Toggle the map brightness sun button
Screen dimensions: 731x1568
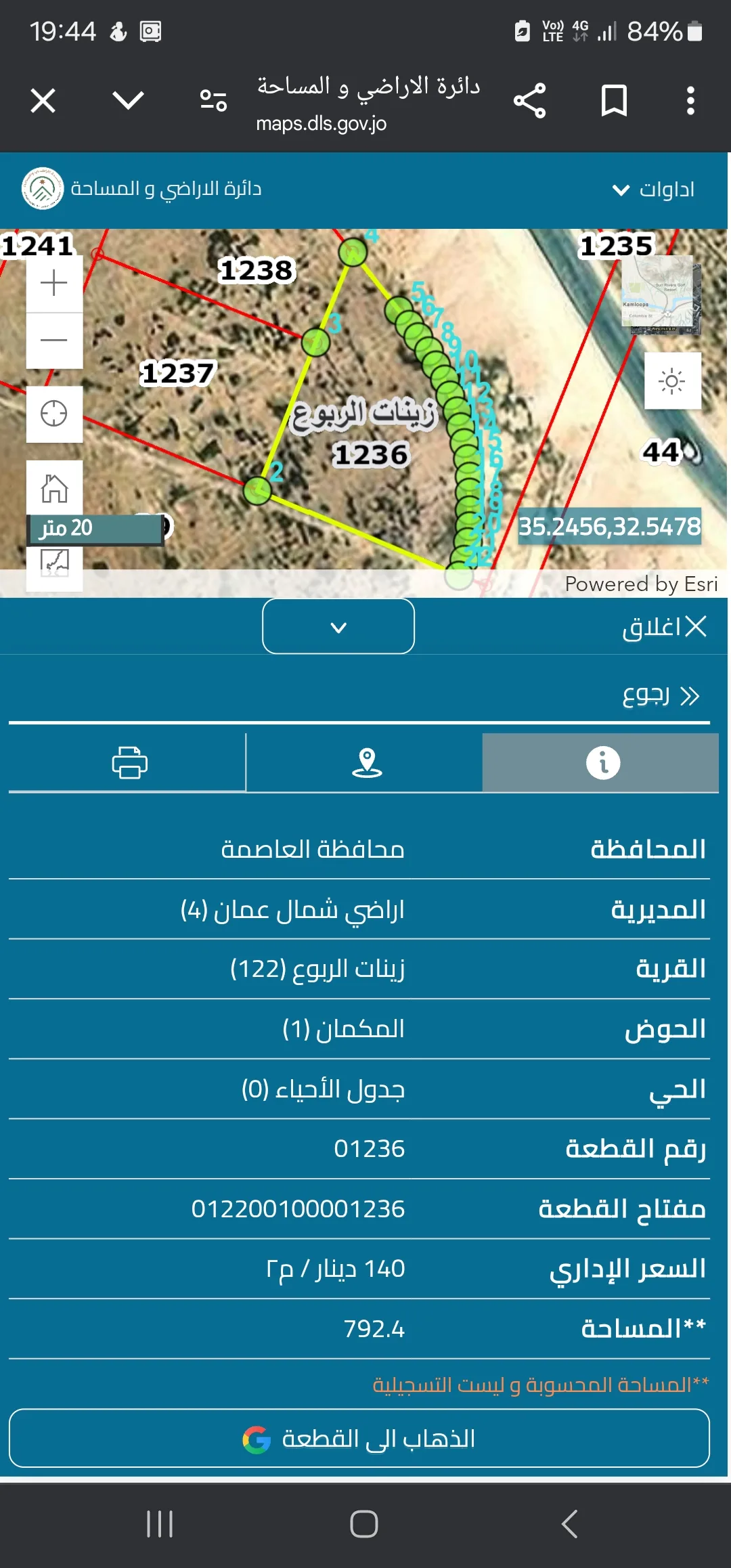672,381
